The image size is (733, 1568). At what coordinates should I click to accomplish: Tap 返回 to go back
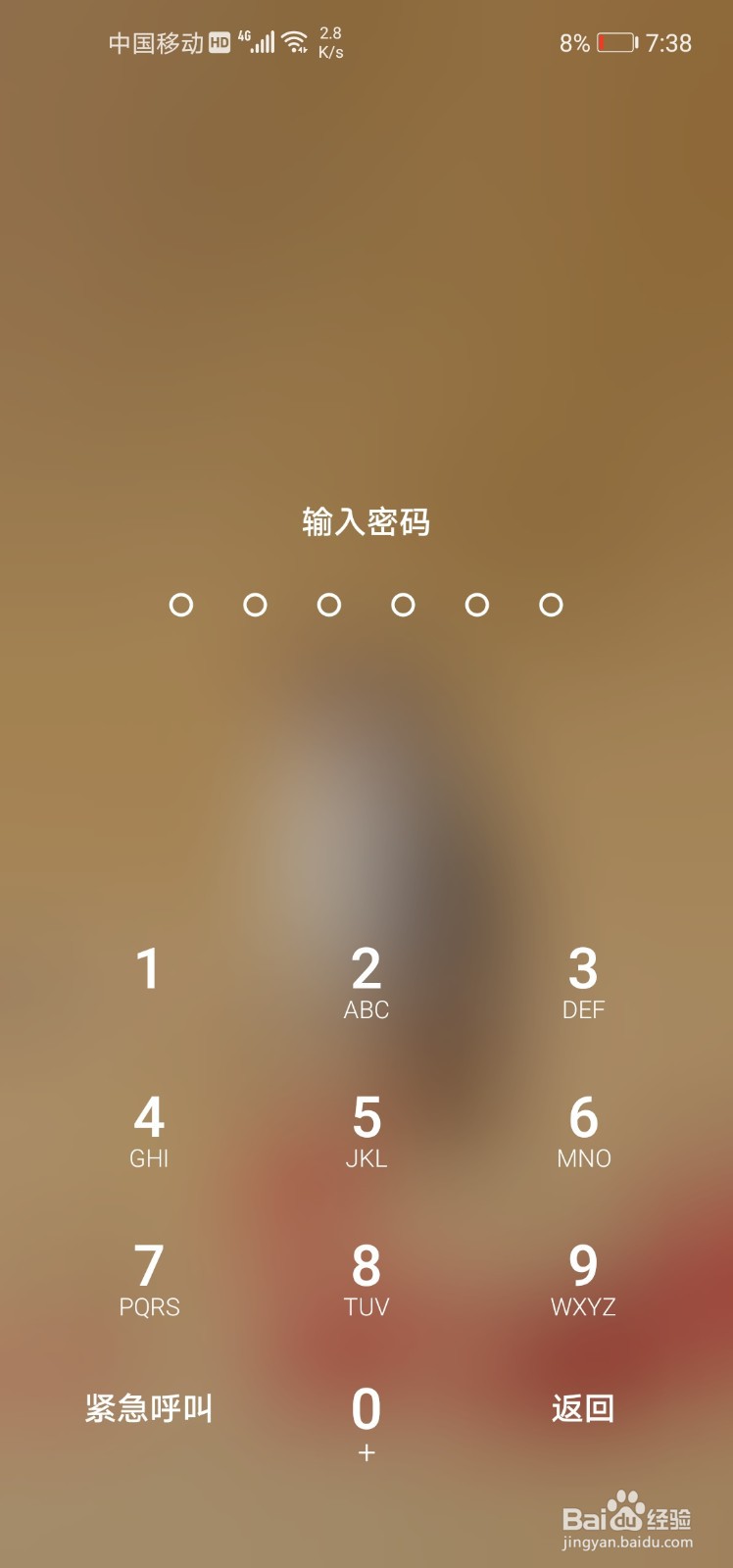582,1409
